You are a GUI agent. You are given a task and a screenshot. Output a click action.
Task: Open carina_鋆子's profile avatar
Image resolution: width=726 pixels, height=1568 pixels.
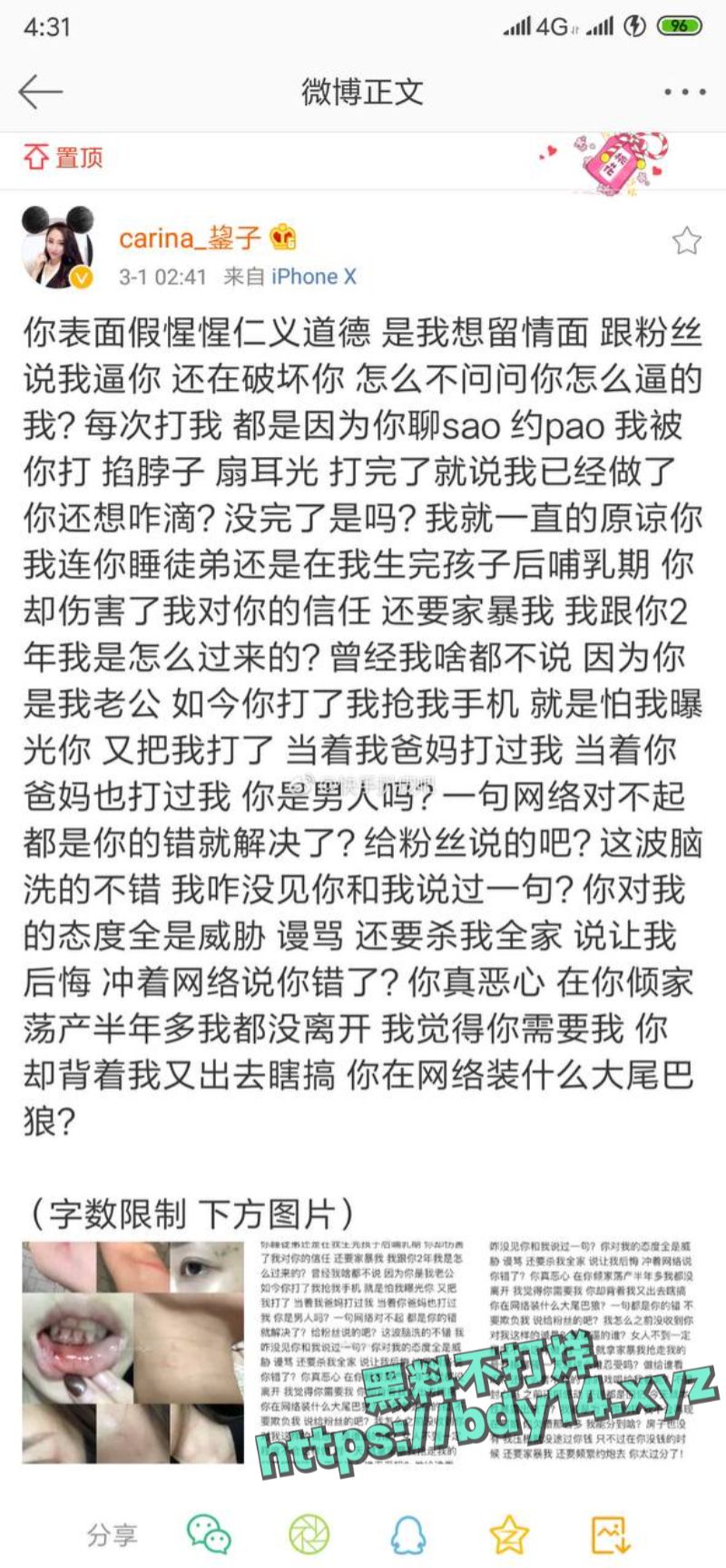pos(58,249)
